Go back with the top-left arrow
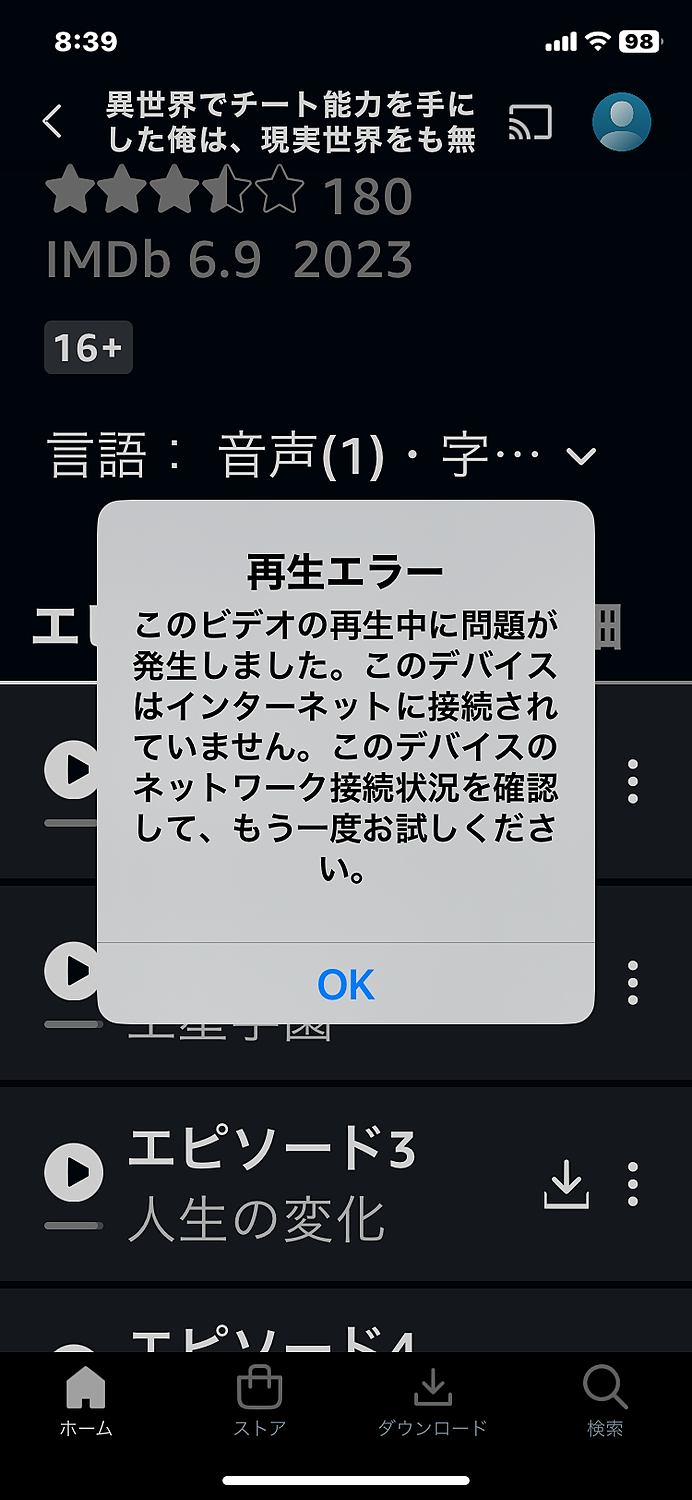The image size is (692, 1500). pyautogui.click(x=52, y=121)
